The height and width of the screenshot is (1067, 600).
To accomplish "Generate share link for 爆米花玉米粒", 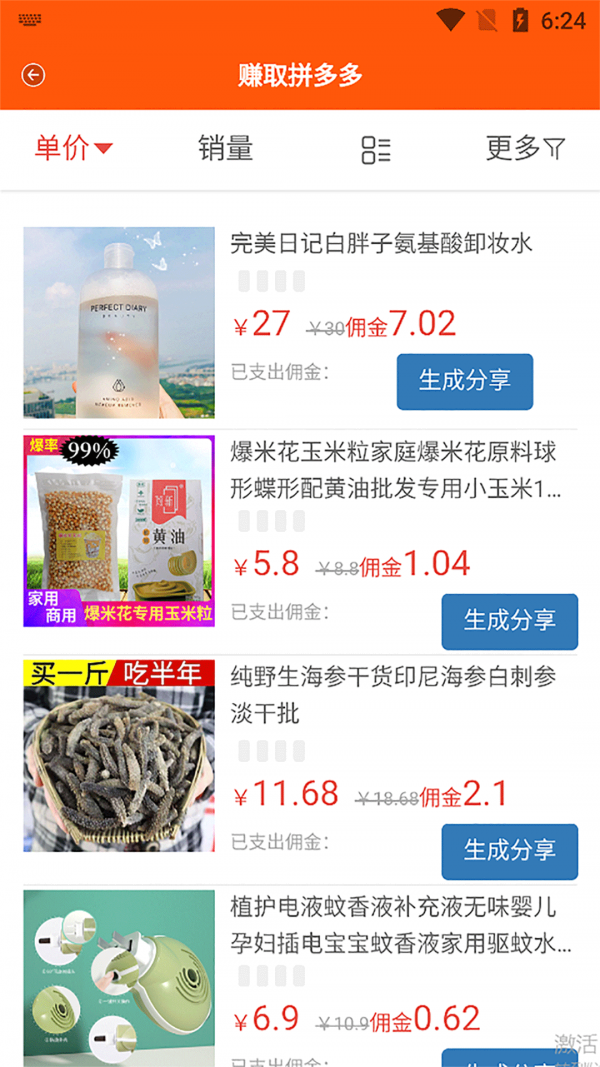I will (x=509, y=621).
